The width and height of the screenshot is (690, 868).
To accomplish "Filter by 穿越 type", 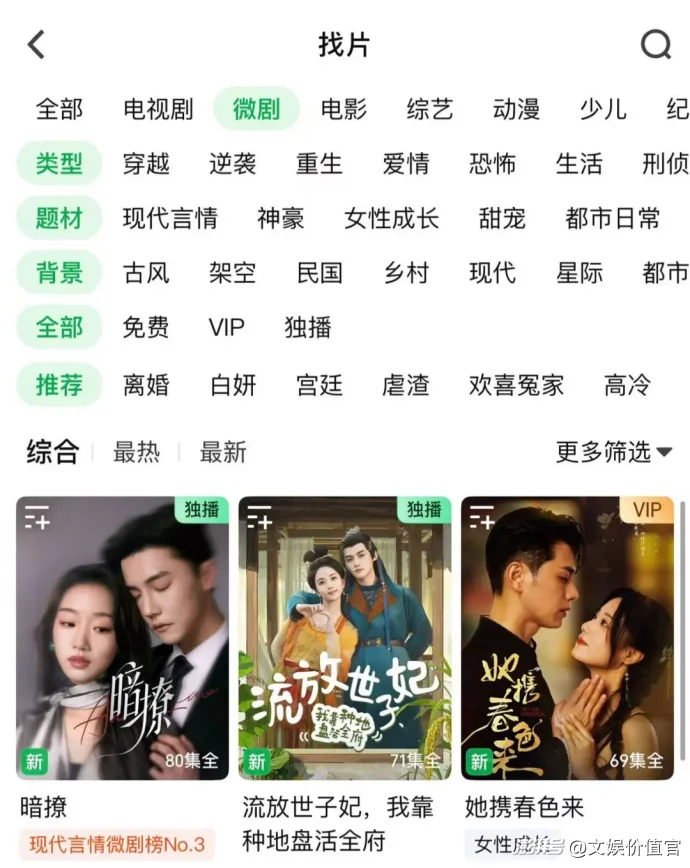I will click(x=146, y=164).
